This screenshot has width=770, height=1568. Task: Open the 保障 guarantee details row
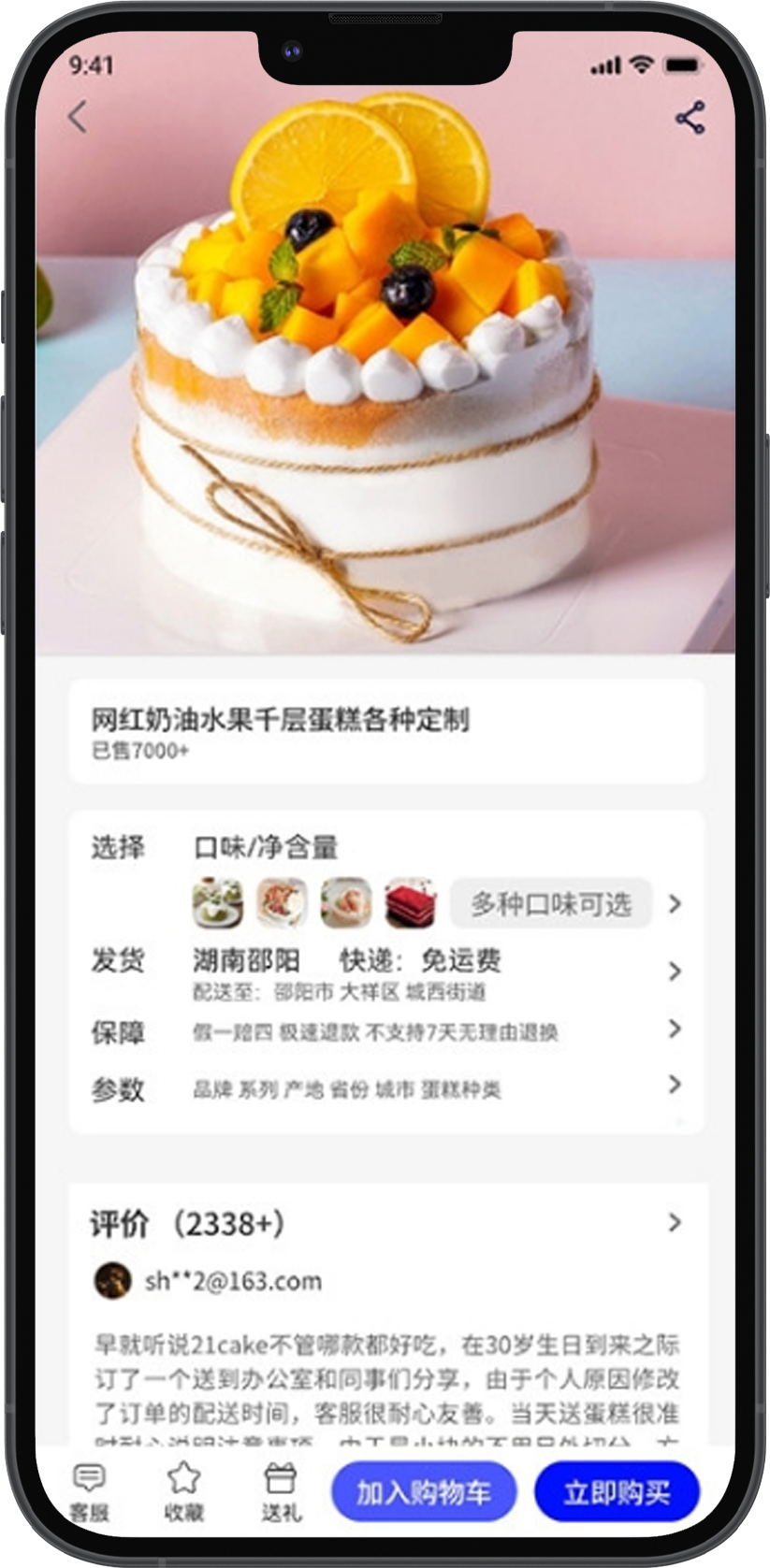coord(674,1029)
